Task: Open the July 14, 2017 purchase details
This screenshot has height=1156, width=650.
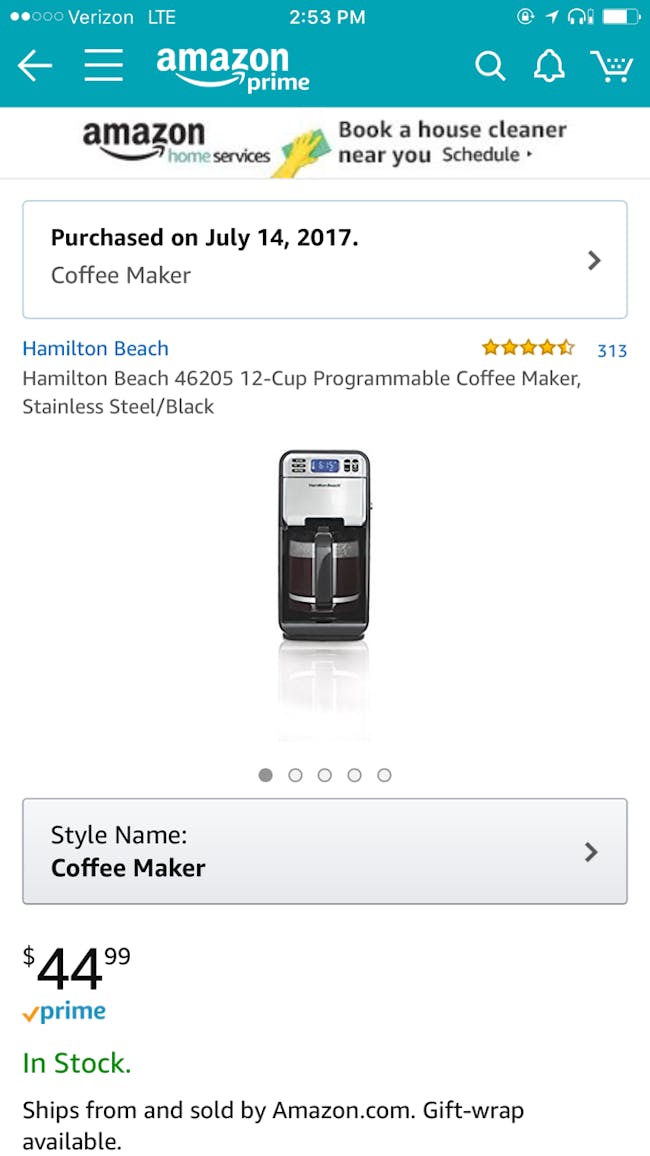Action: (x=324, y=259)
